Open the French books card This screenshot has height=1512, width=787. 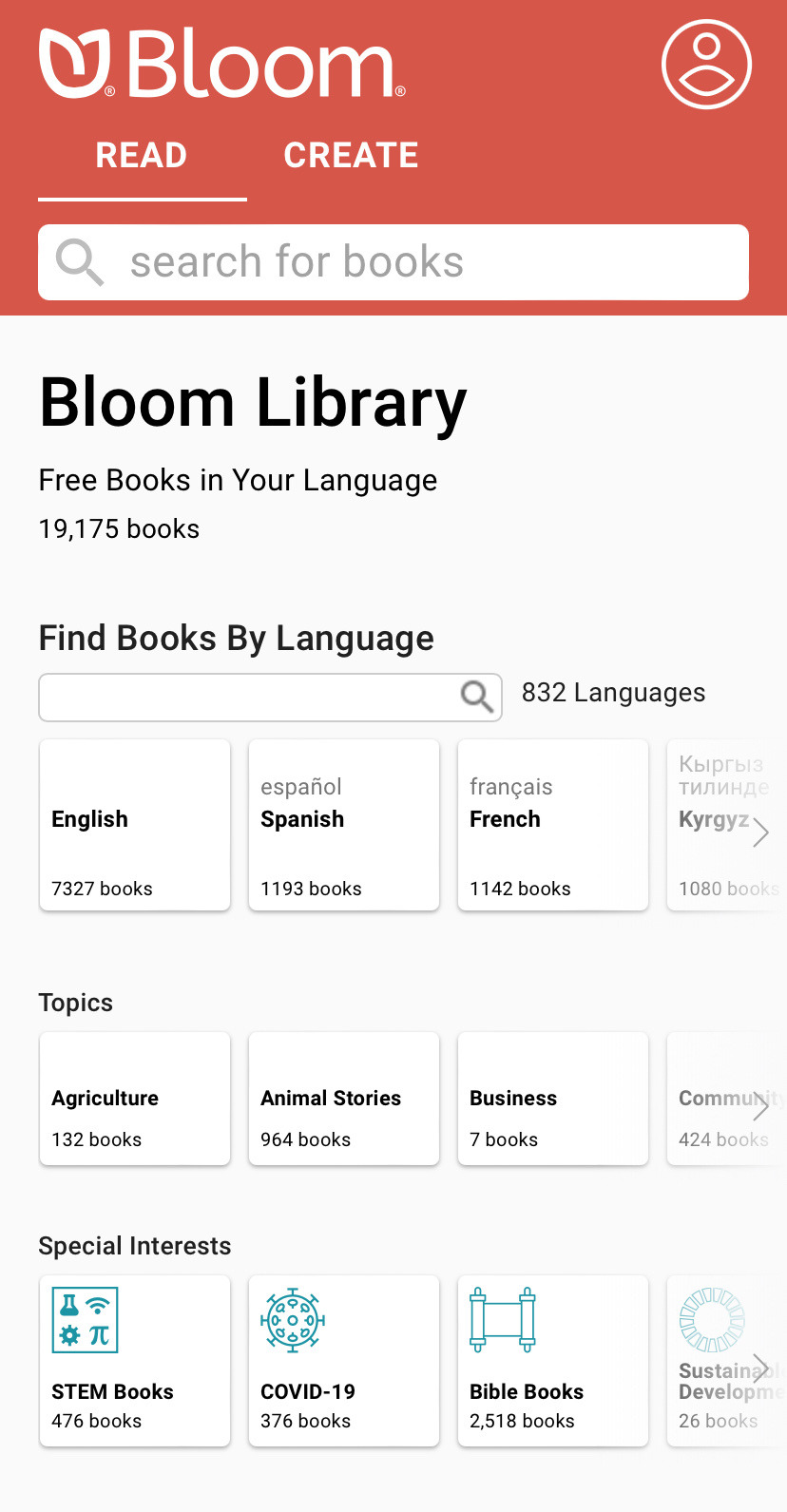pos(553,825)
